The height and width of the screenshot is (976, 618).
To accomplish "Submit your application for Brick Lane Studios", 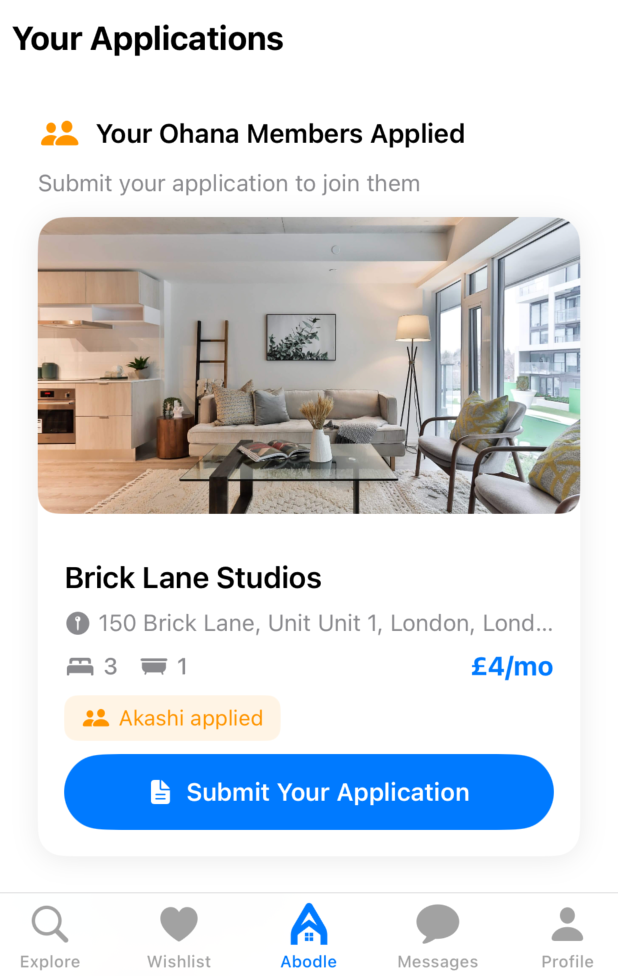I will pos(308,792).
